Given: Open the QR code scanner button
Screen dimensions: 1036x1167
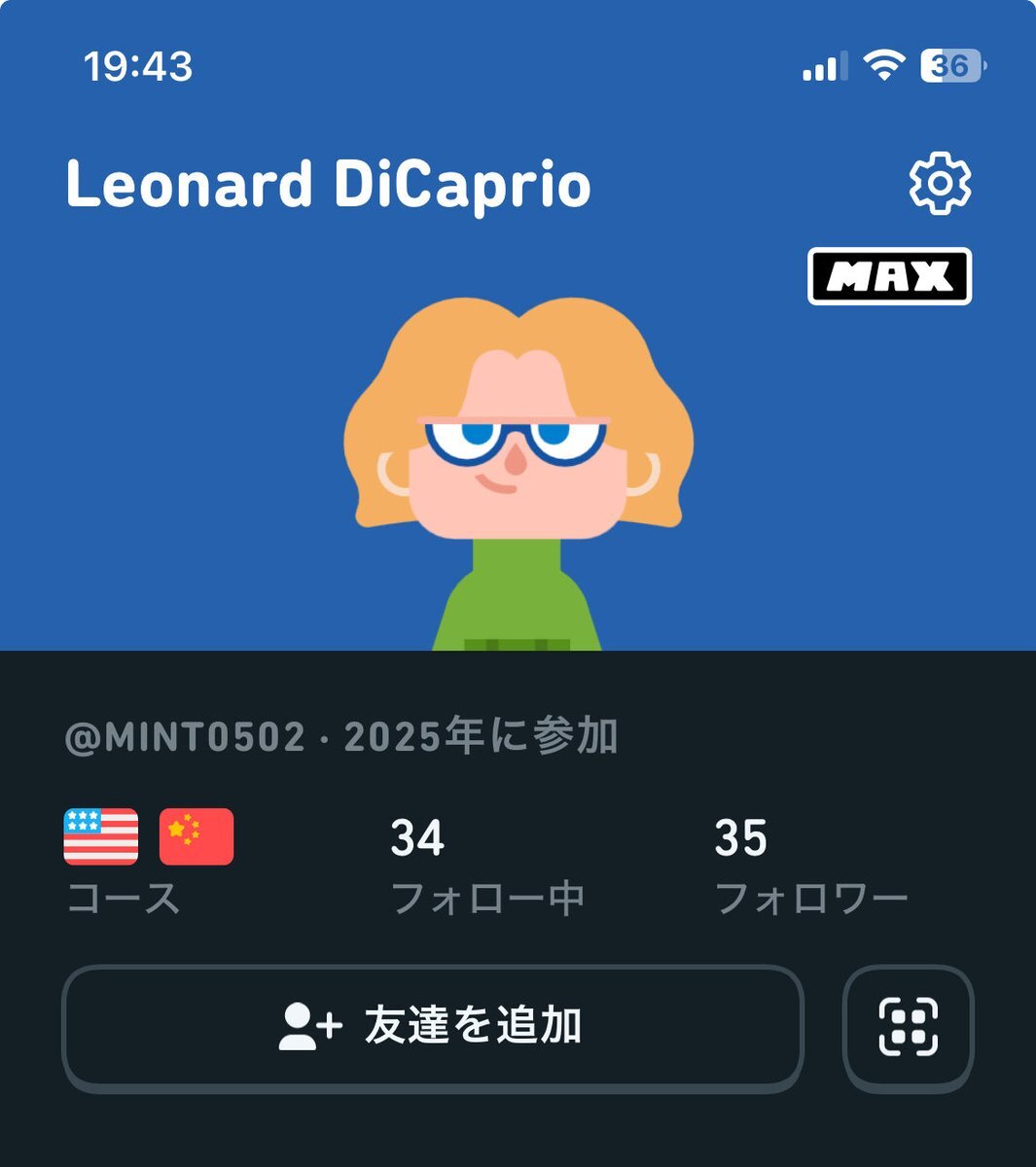Looking at the screenshot, I should [908, 1026].
